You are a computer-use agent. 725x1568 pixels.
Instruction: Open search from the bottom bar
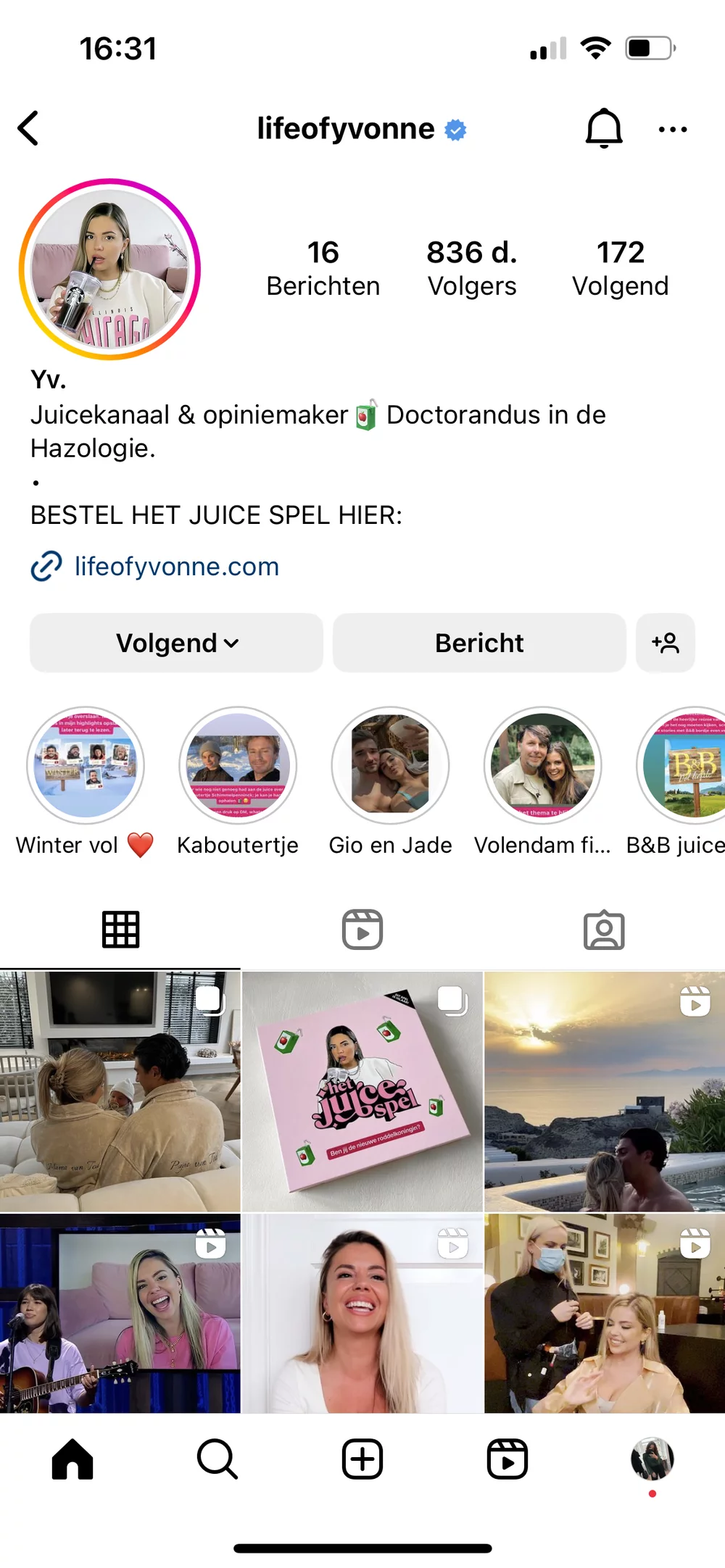click(217, 1459)
